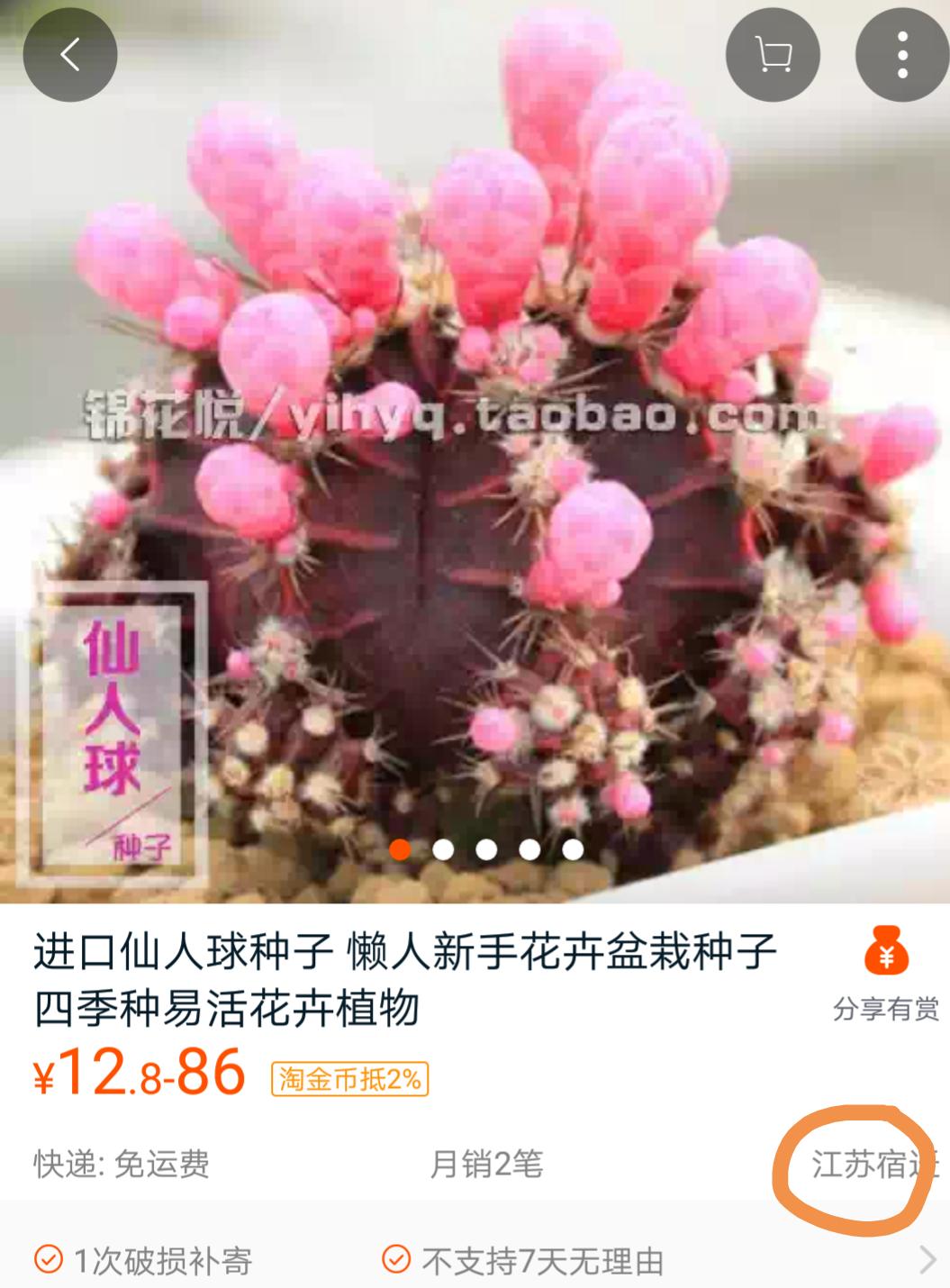Open the 淘金币抵2% promotion tag
Viewport: 950px width, 1288px height.
pos(349,1077)
